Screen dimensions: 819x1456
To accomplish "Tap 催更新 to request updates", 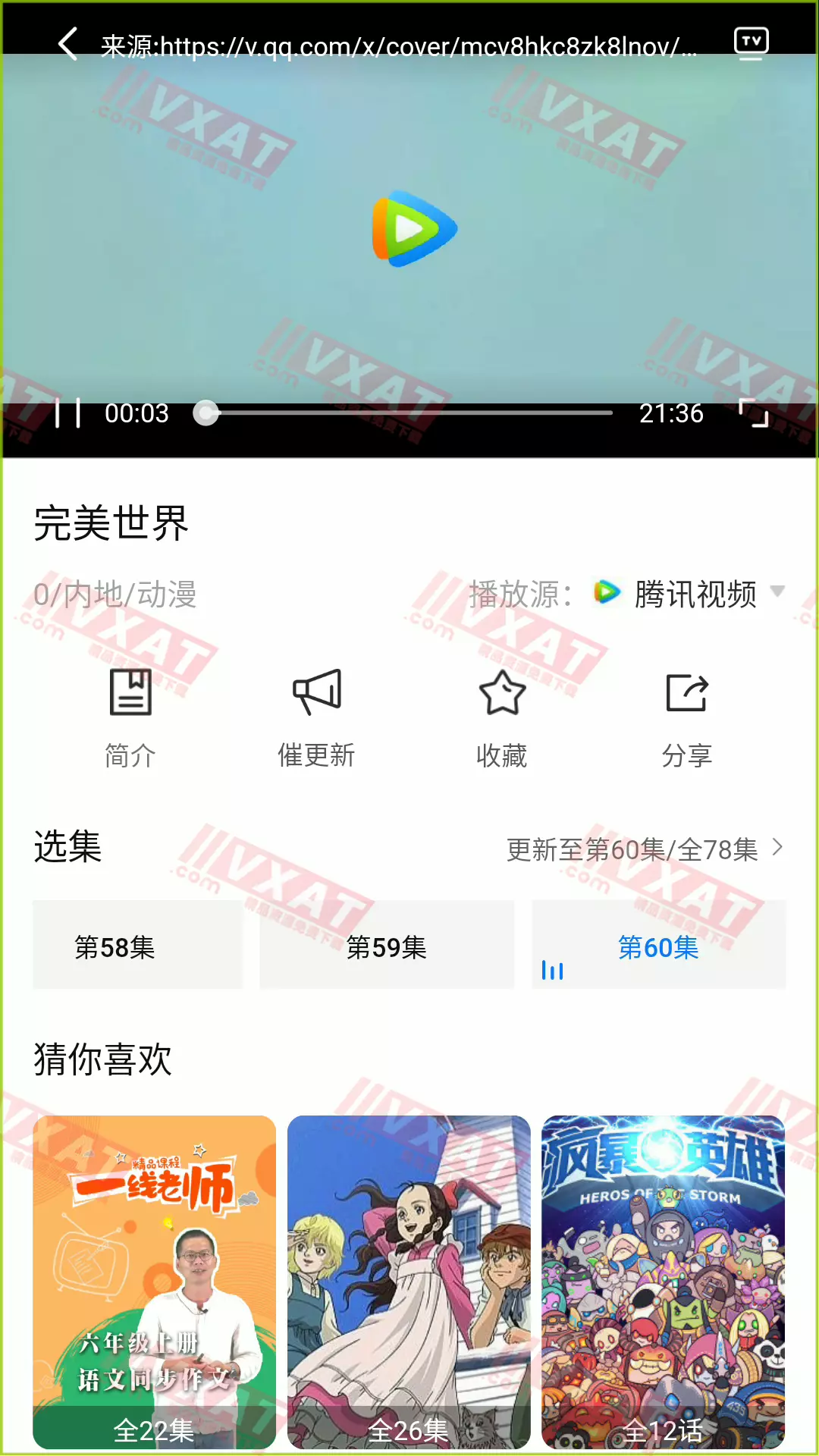I will (x=316, y=717).
